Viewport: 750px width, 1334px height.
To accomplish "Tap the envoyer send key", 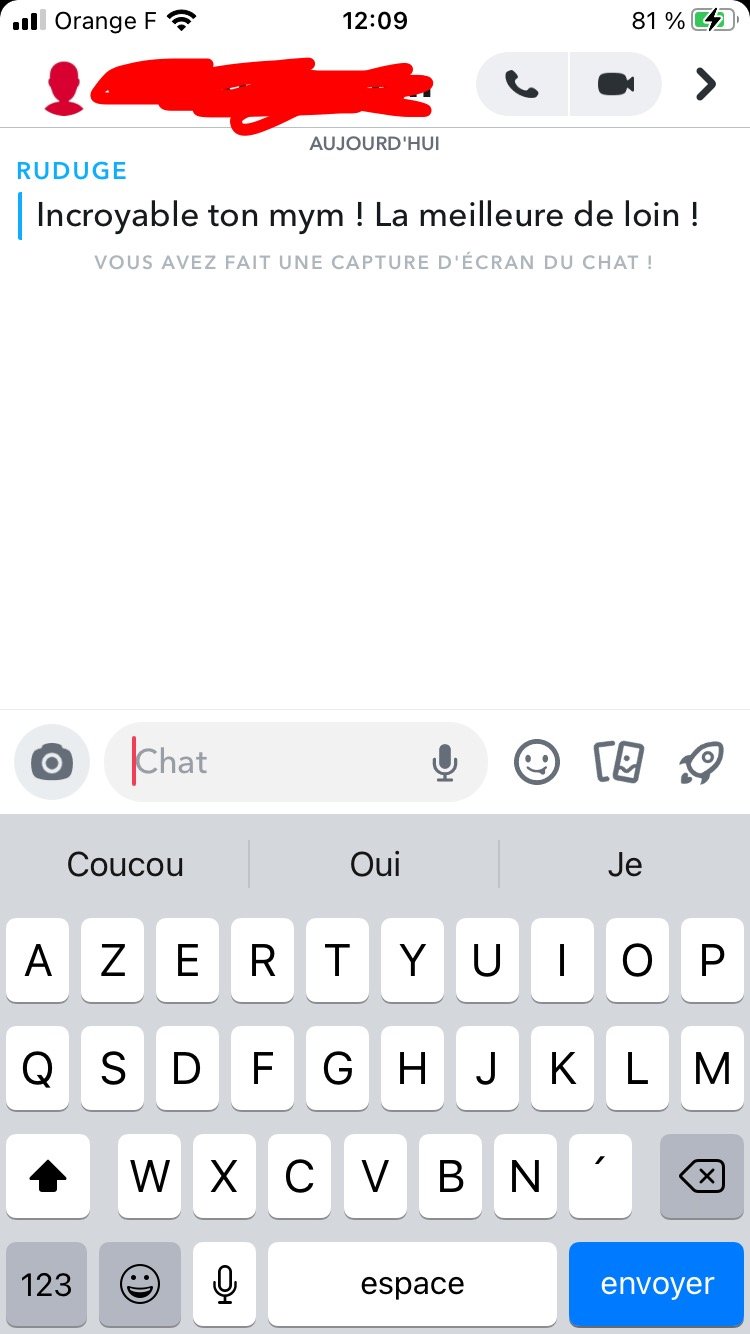I will 657,1284.
